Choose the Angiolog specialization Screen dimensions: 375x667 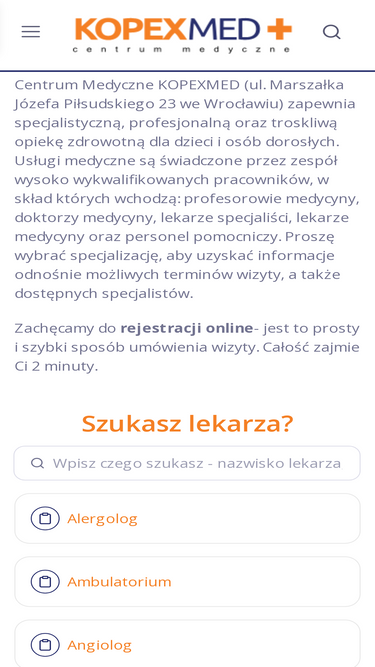click(x=187, y=644)
